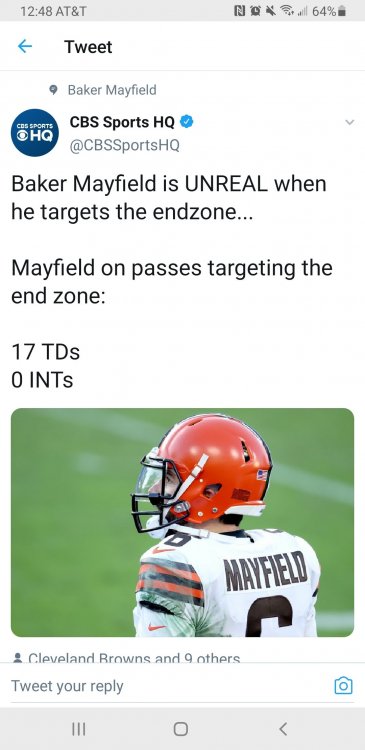Attach a photo with the camera icon
Viewport: 365px width, 750px height.
click(x=343, y=686)
